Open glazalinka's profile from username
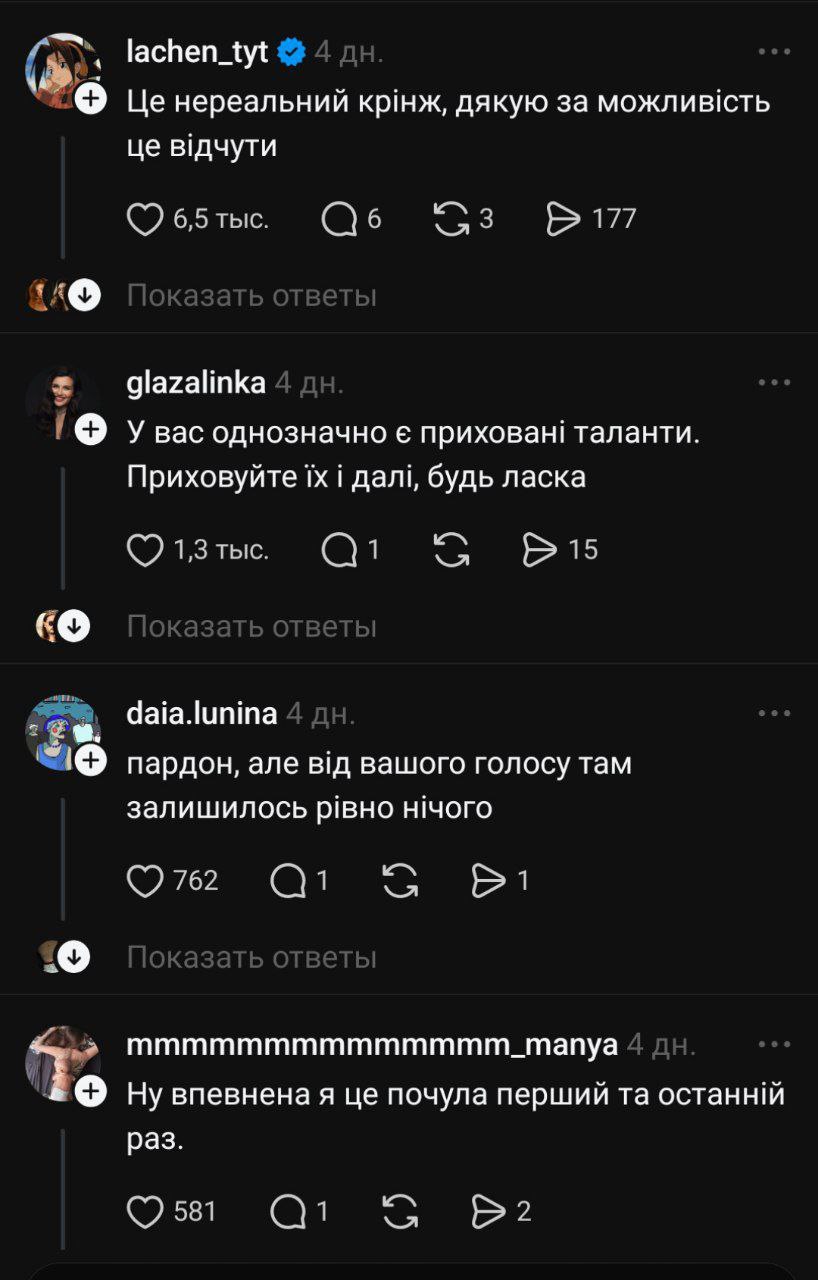Screen dimensions: 818x1280 [197, 383]
